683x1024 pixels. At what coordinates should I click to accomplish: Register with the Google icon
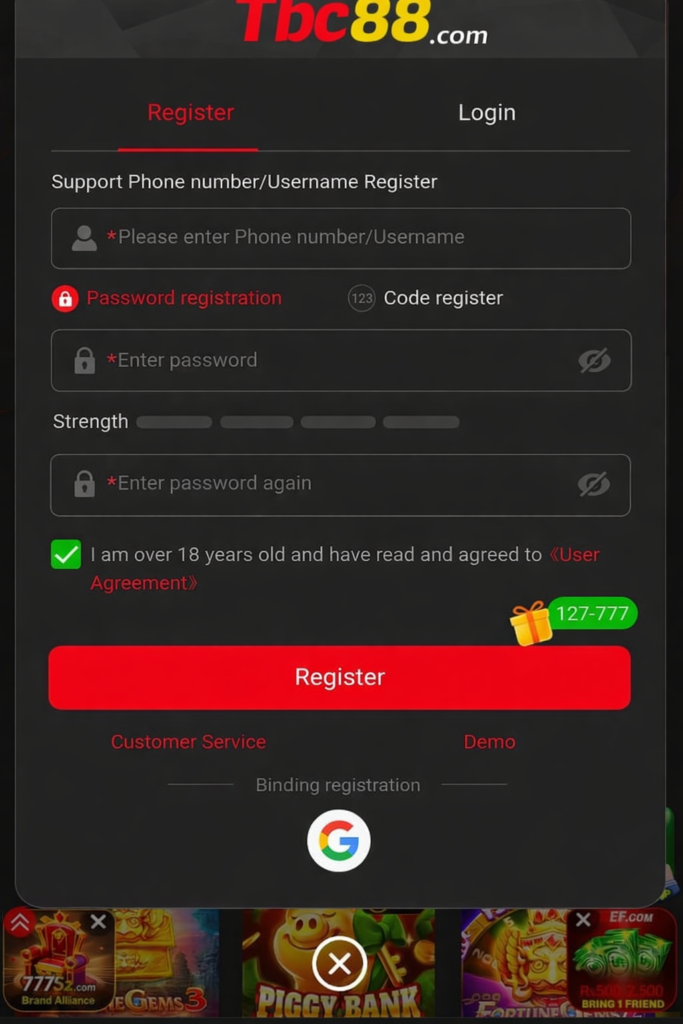339,841
